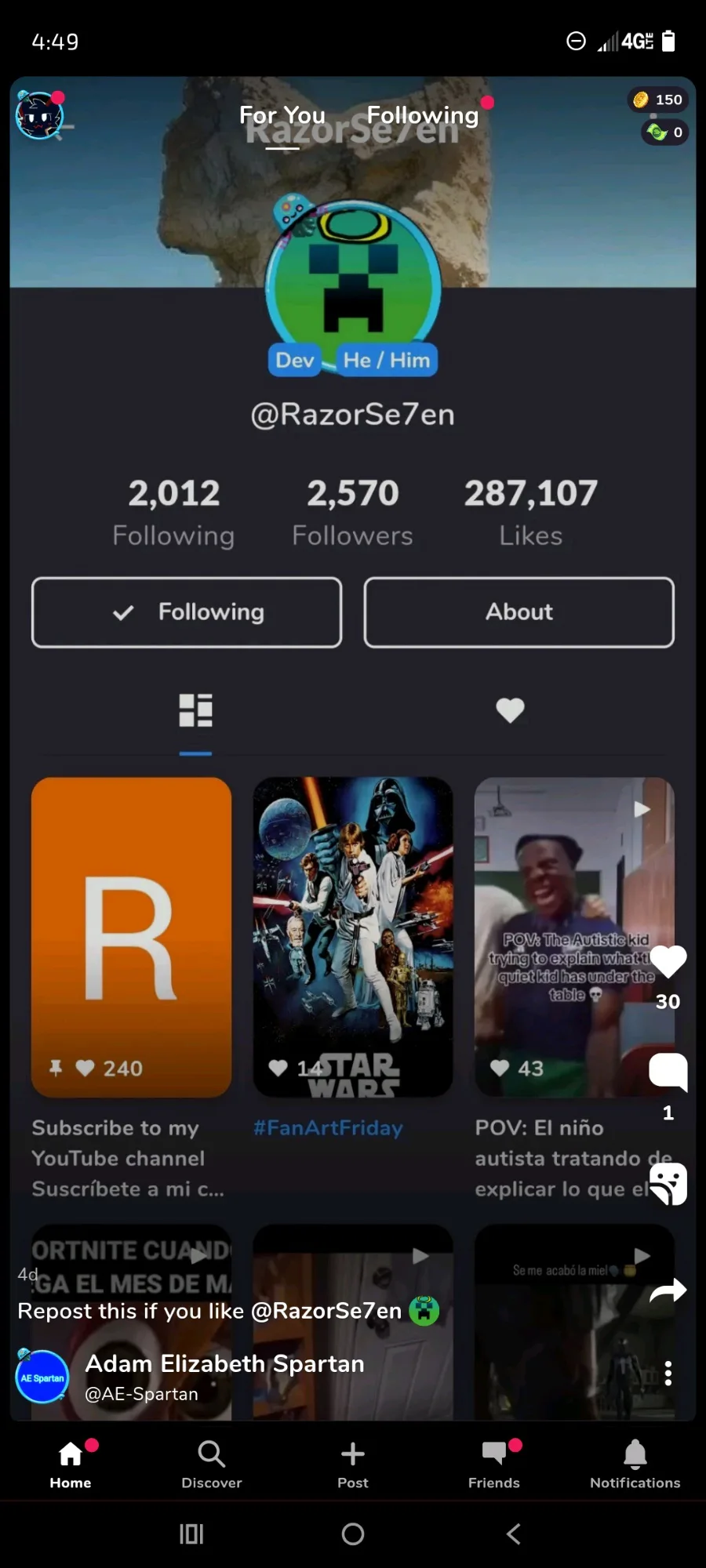Open the comments bubble icon
The height and width of the screenshot is (1568, 706).
coord(668,1073)
